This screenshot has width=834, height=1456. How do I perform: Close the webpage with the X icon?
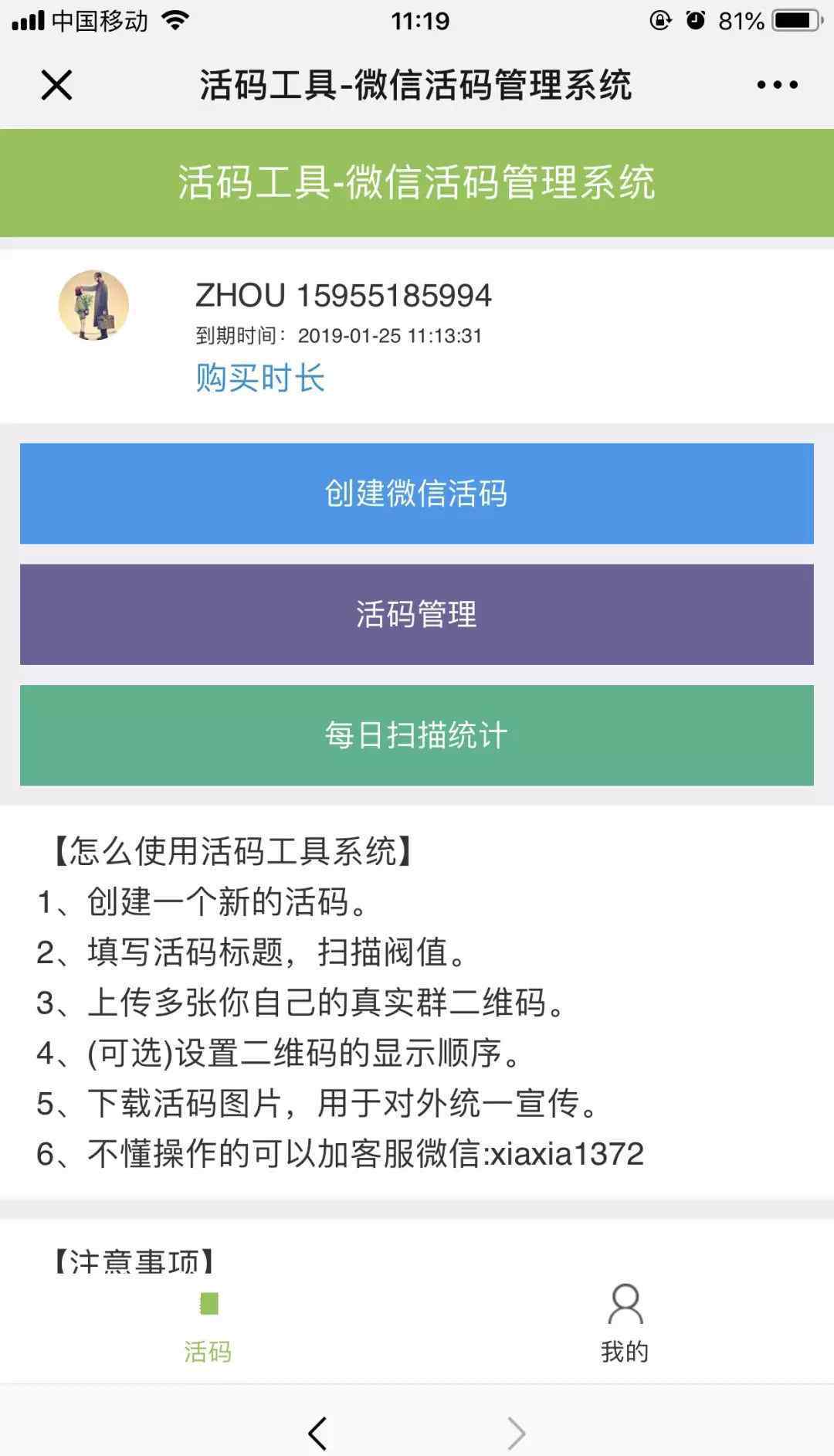[56, 85]
